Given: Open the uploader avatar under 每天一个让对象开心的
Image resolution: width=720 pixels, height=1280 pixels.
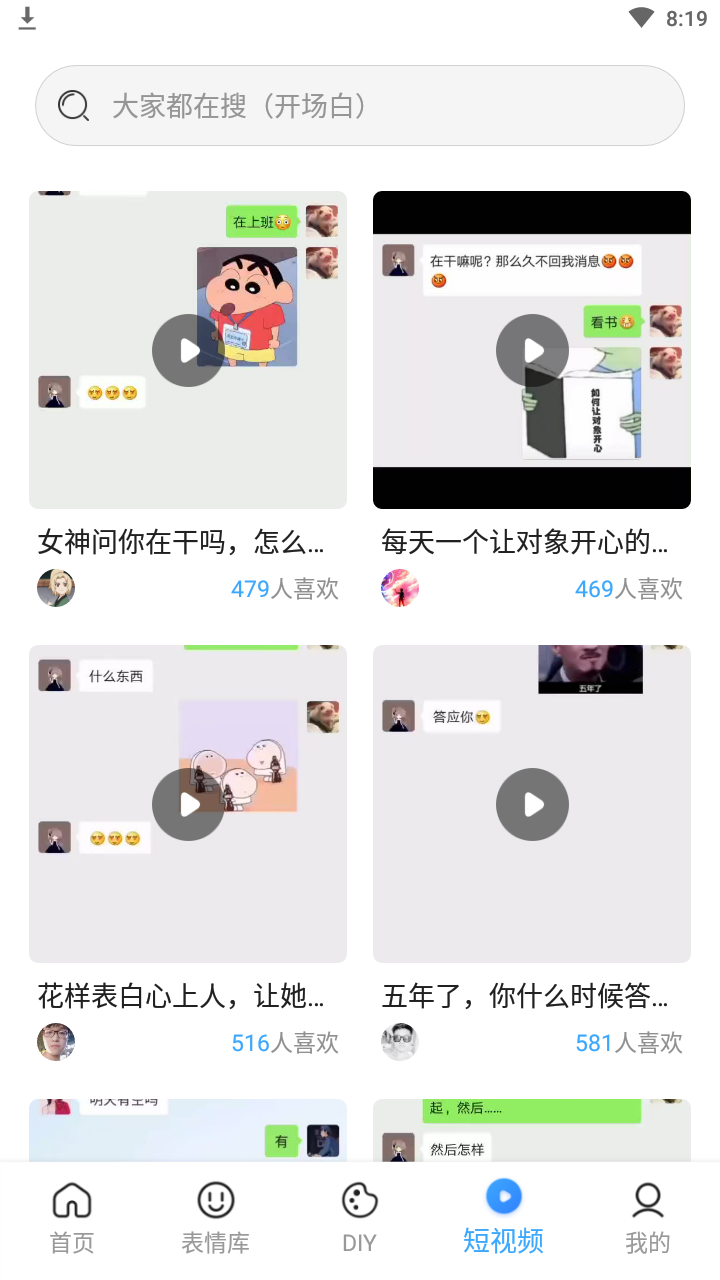Looking at the screenshot, I should pos(400,588).
